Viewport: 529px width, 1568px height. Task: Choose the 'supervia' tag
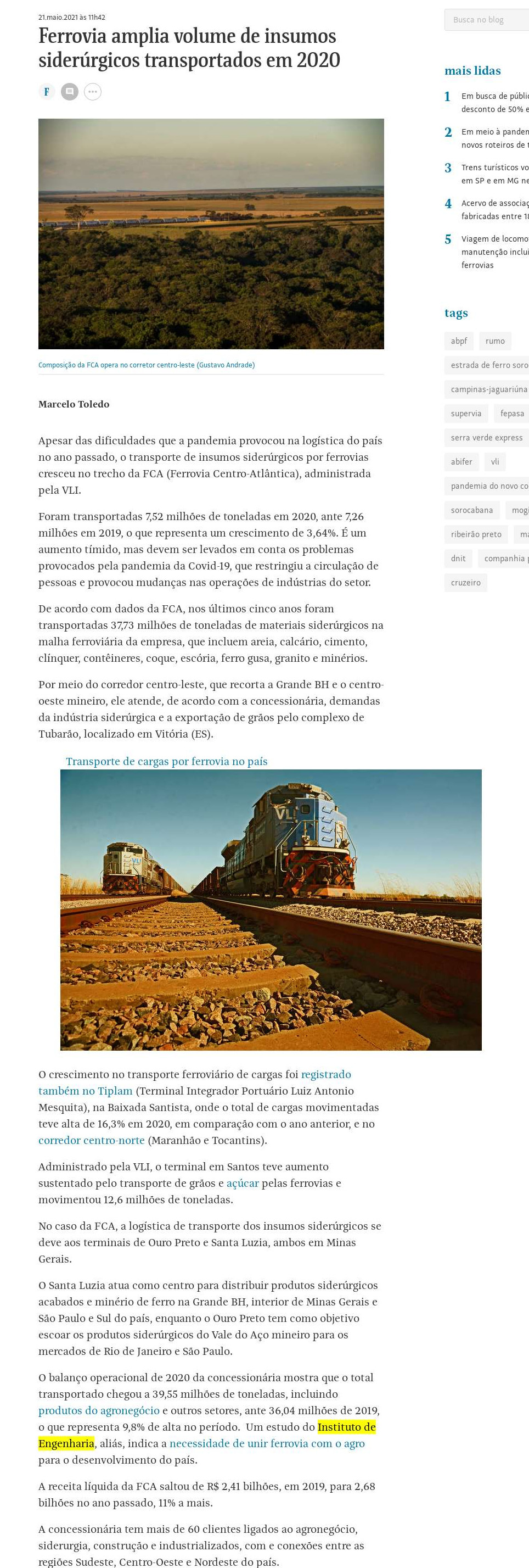point(466,414)
